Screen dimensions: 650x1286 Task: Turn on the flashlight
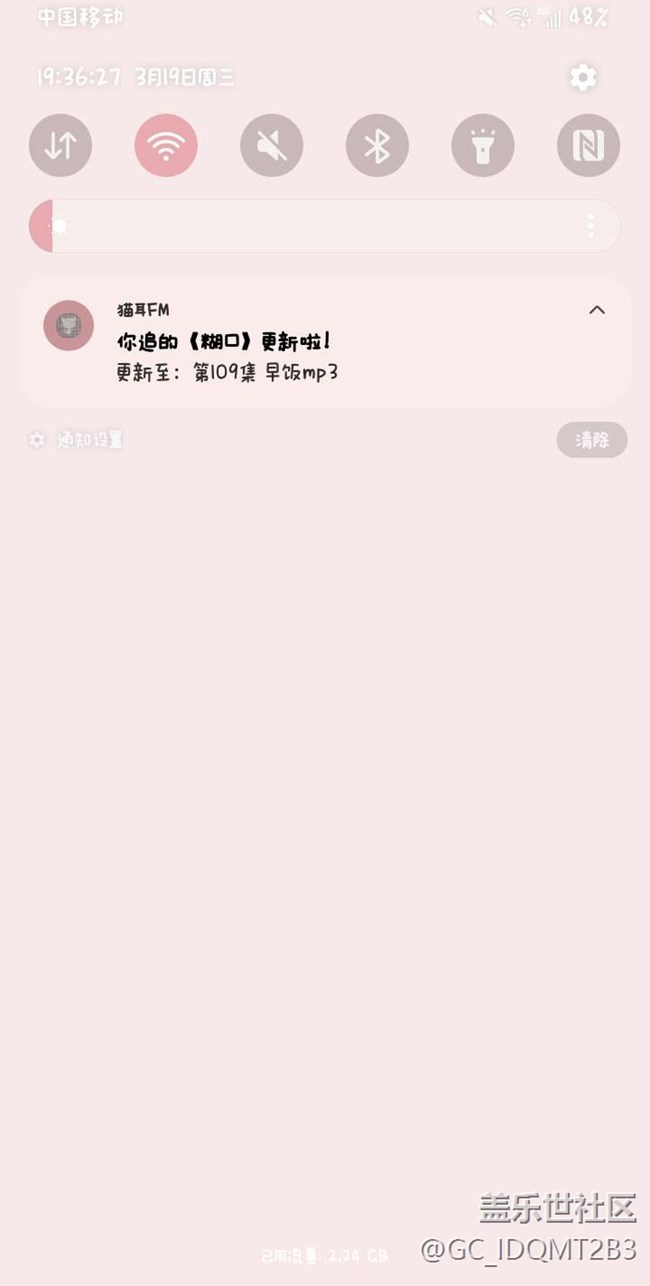[483, 146]
